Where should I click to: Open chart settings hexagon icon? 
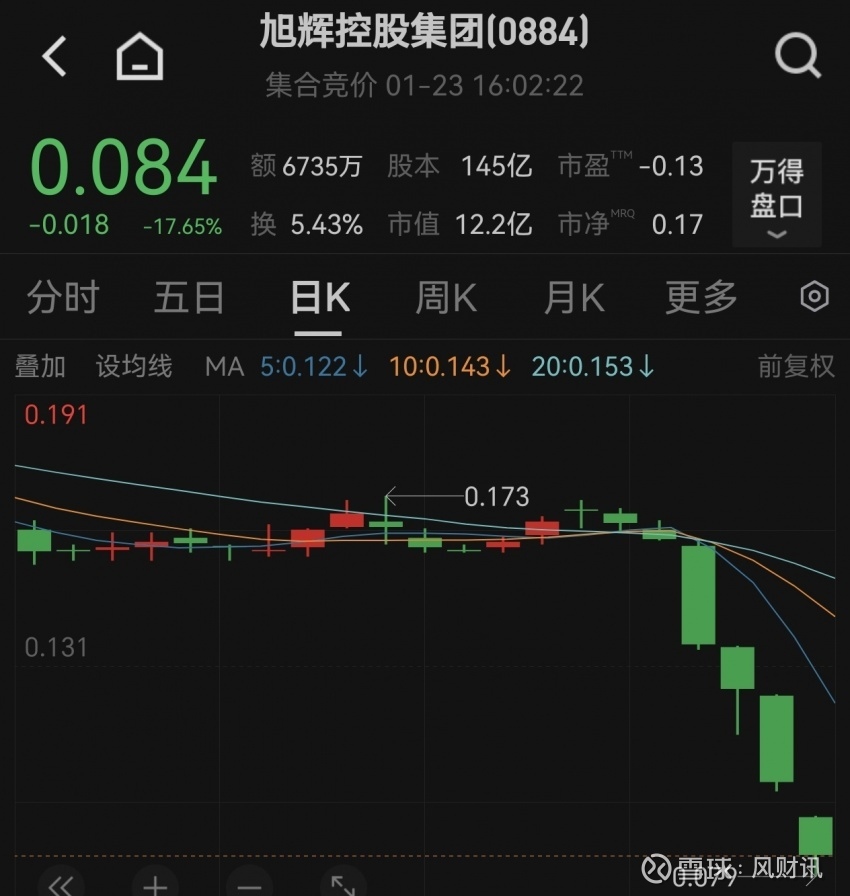[814, 297]
